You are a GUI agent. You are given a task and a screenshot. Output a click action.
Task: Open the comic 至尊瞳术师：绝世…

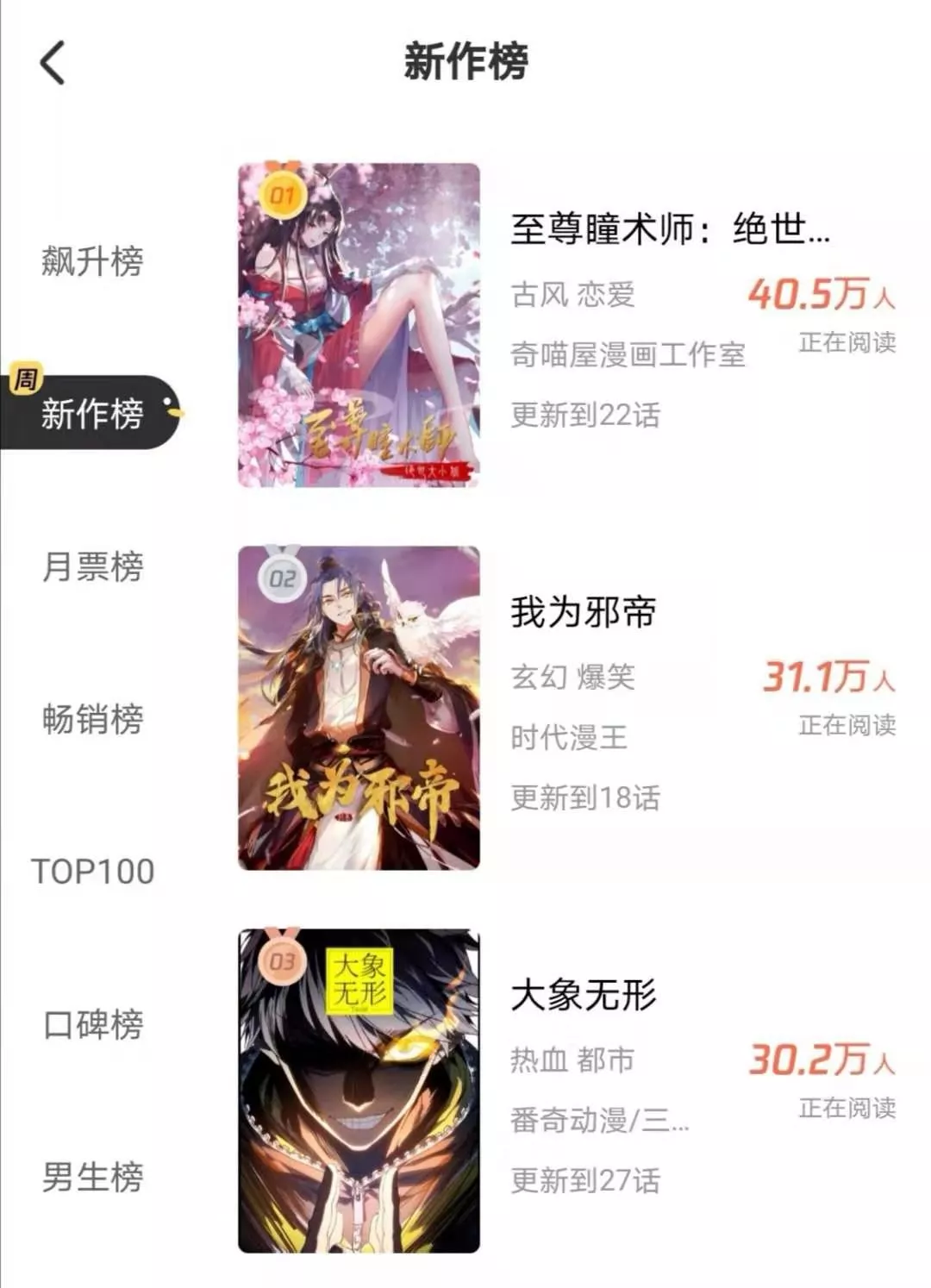[669, 230]
